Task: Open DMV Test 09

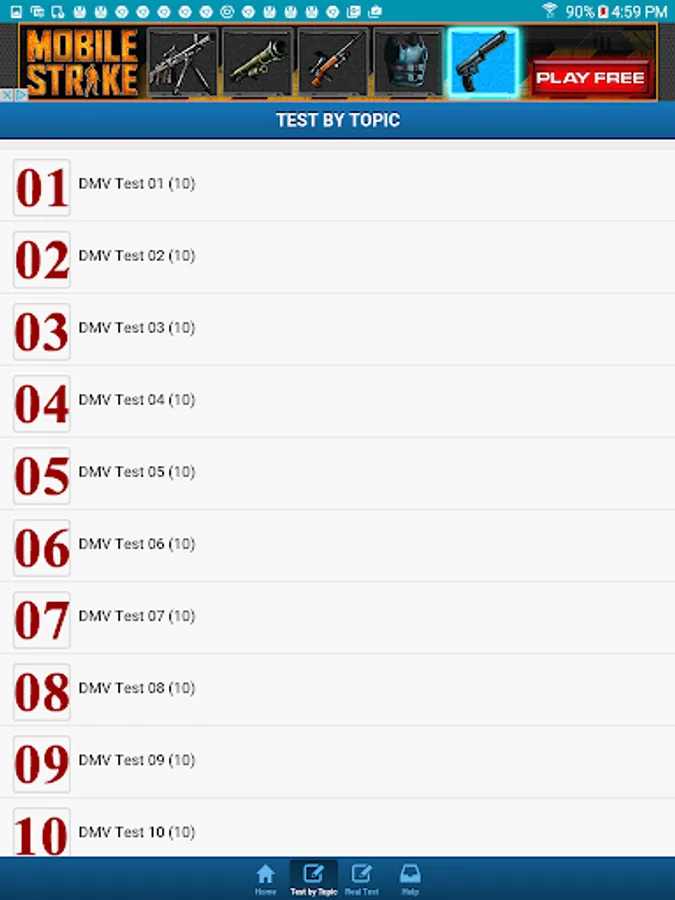Action: pos(338,762)
